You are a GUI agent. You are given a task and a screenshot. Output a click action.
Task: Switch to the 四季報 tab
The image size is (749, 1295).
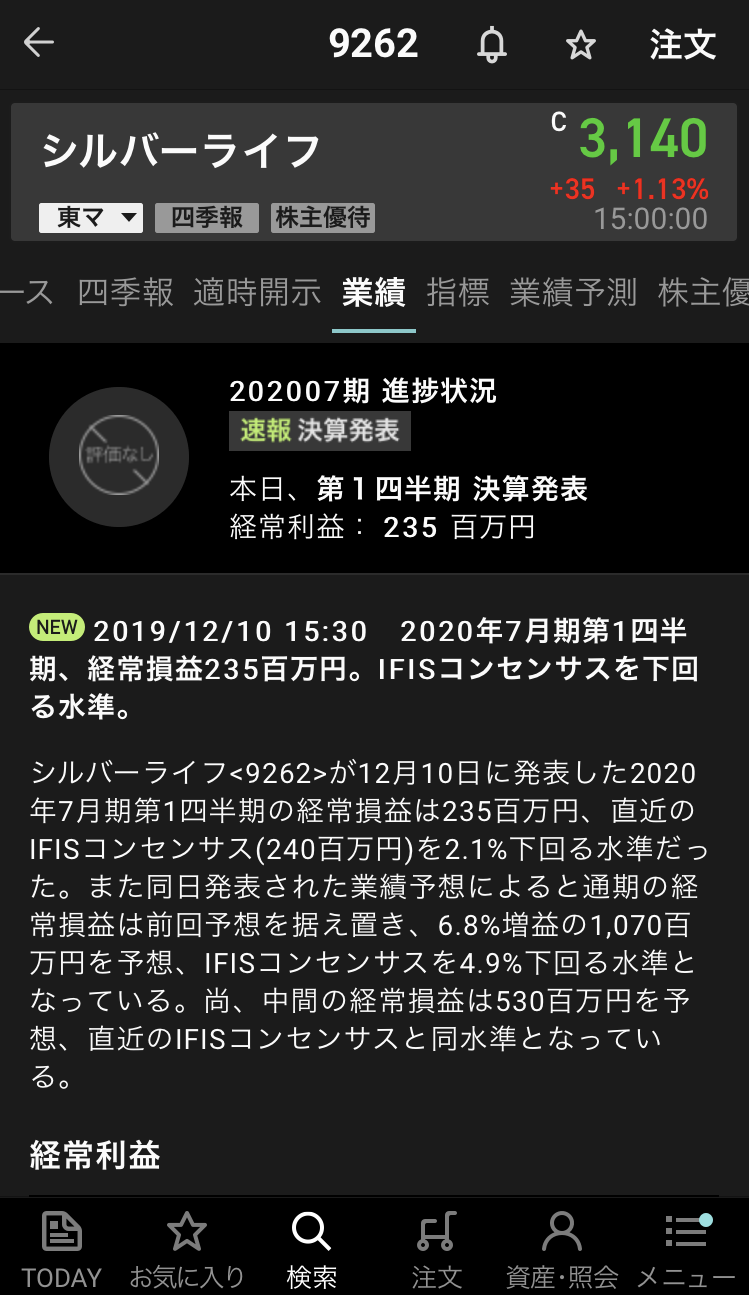[126, 292]
